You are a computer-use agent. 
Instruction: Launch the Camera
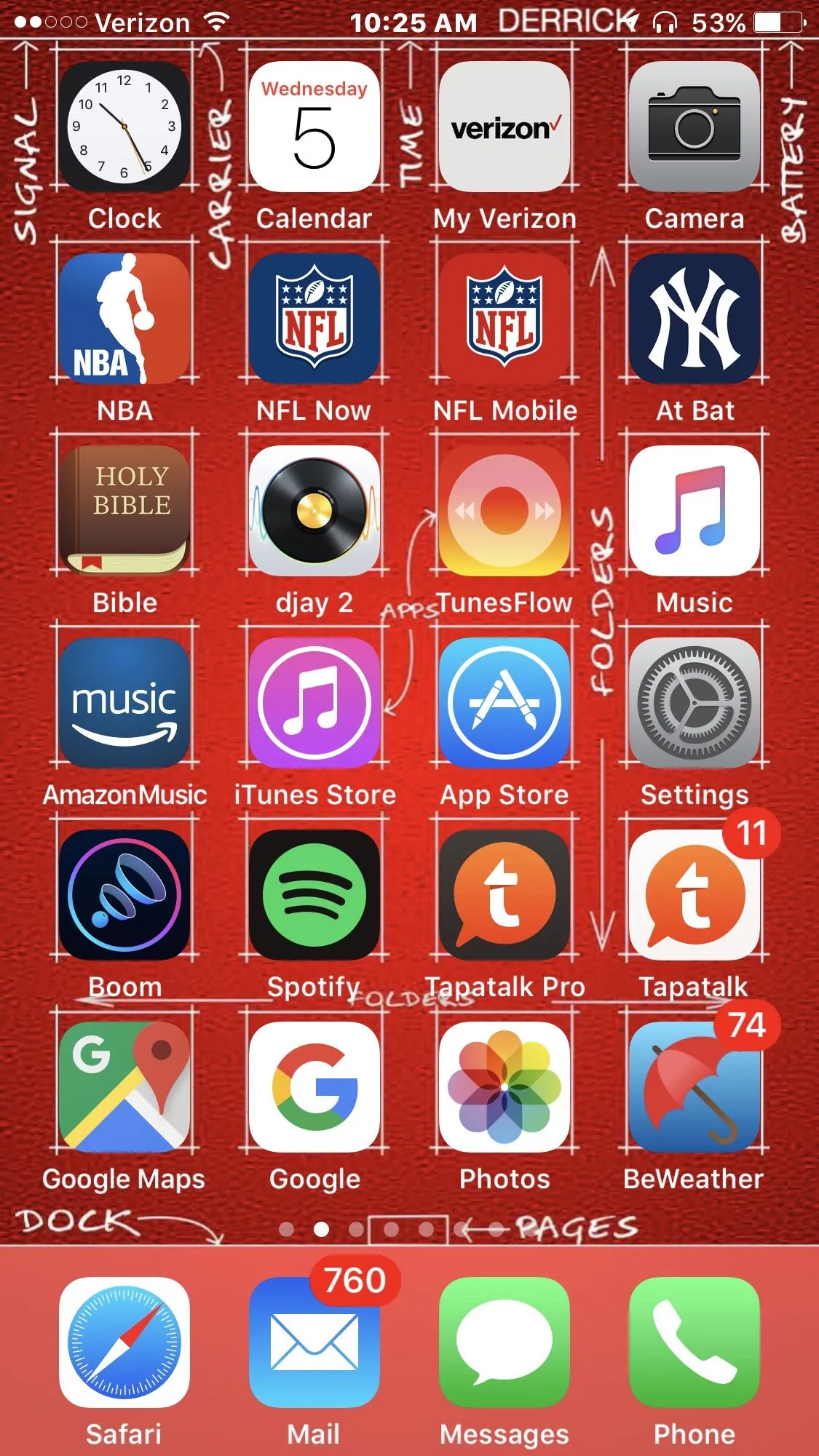tap(695, 127)
